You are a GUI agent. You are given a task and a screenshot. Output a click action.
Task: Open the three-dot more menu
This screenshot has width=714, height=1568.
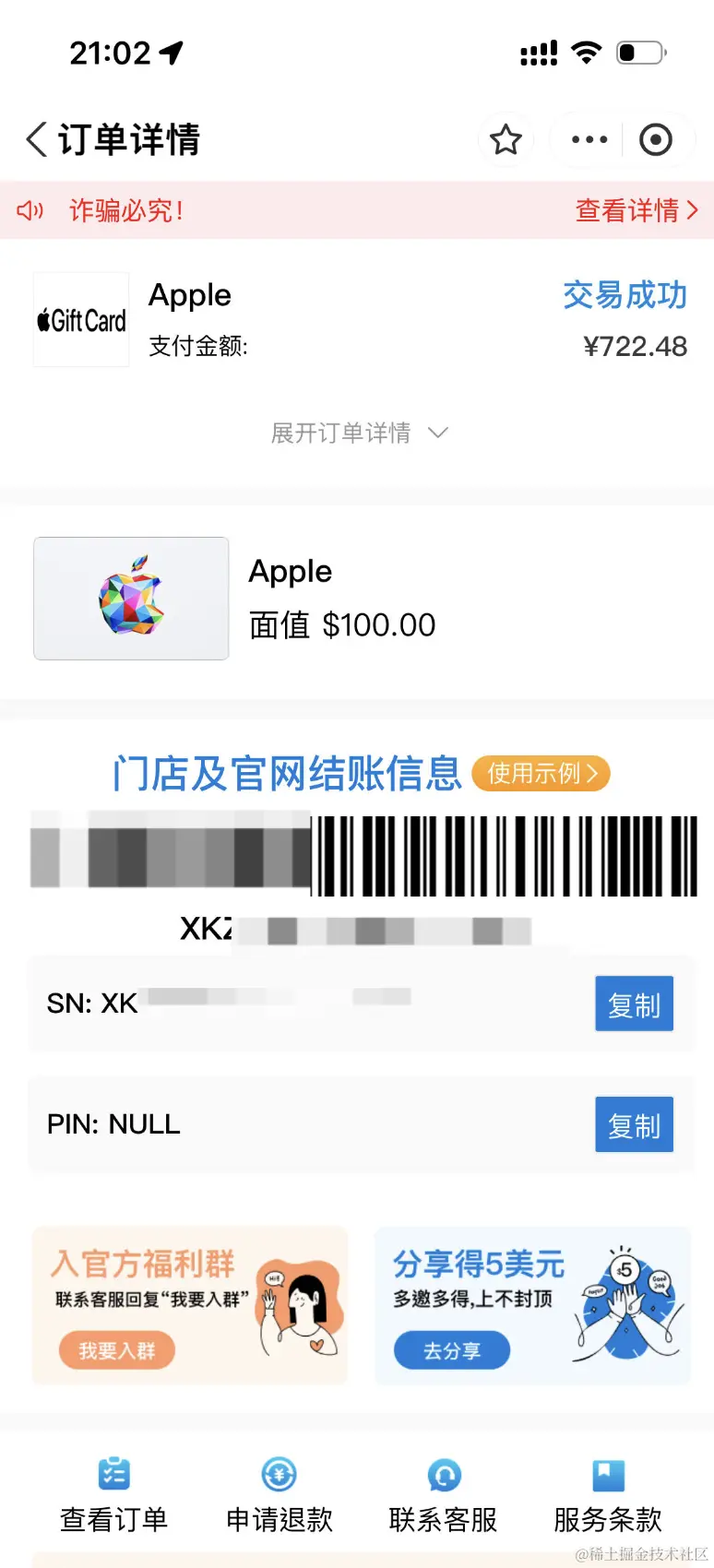tap(589, 140)
